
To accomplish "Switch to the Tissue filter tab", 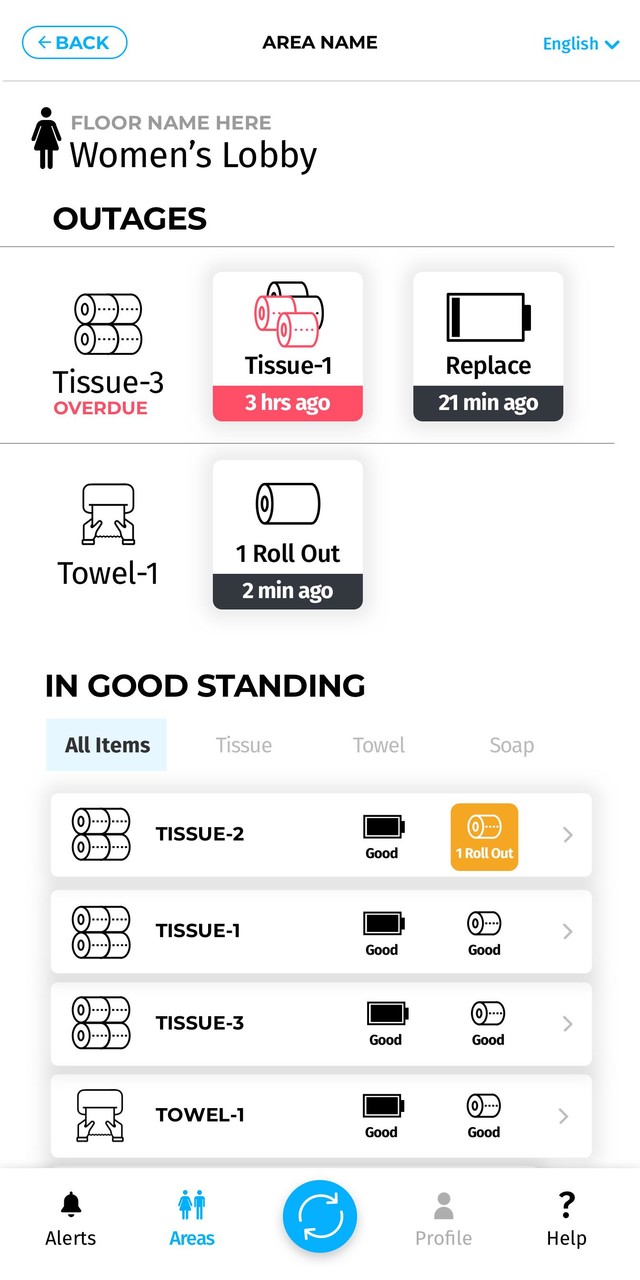I will coord(244,745).
